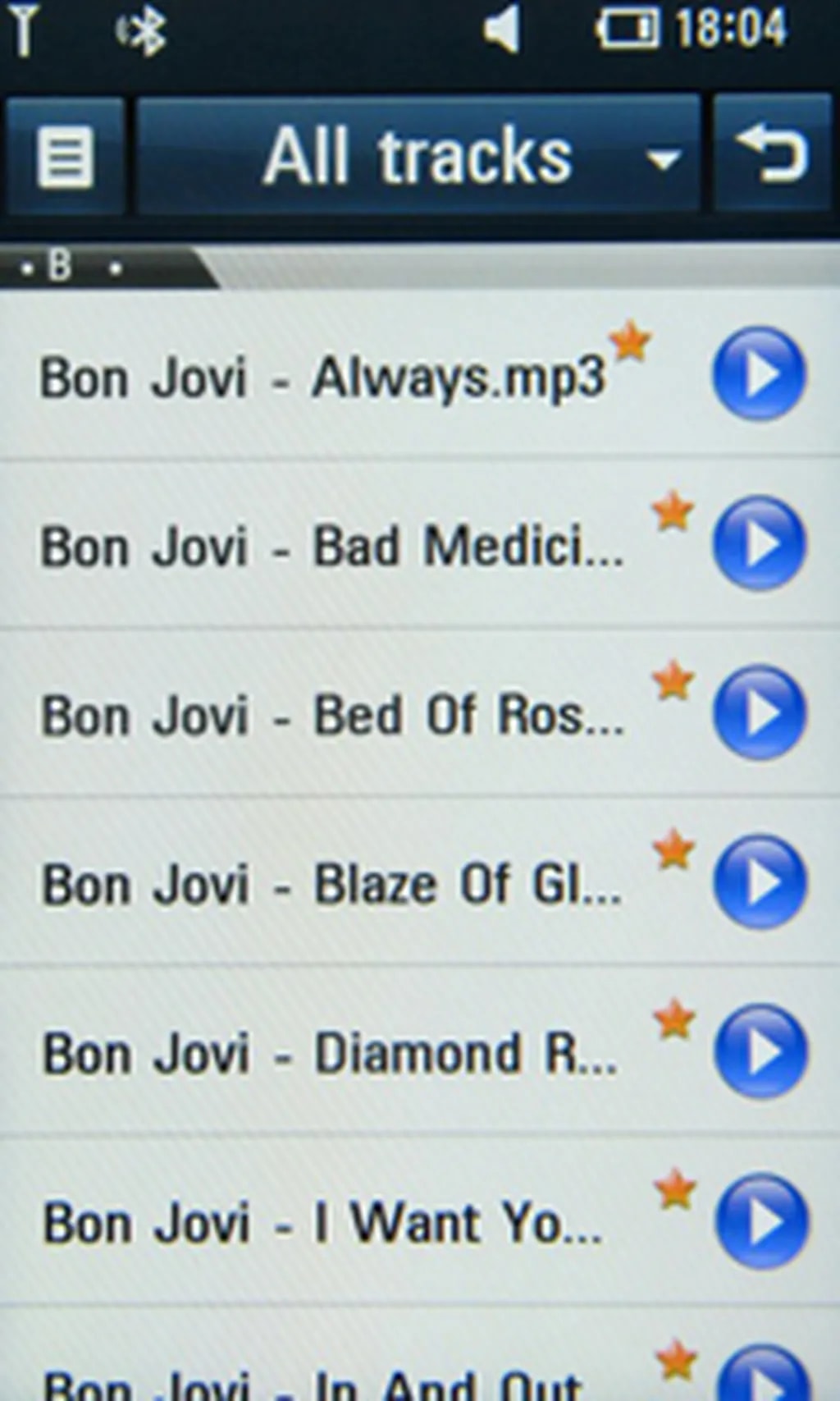Viewport: 840px width, 1401px height.
Task: Select Bon Jovi - Bed Of Ros... row
Action: (x=331, y=716)
